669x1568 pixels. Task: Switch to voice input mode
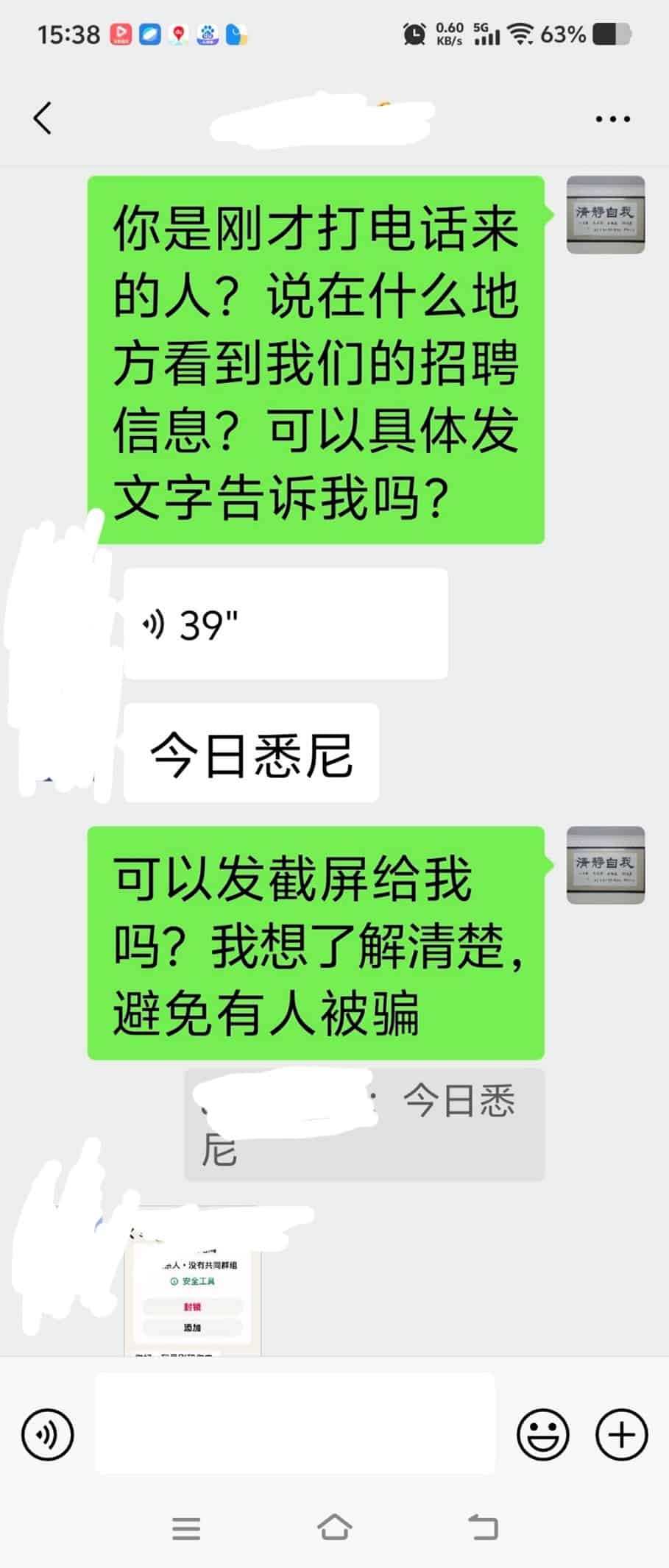click(48, 1433)
